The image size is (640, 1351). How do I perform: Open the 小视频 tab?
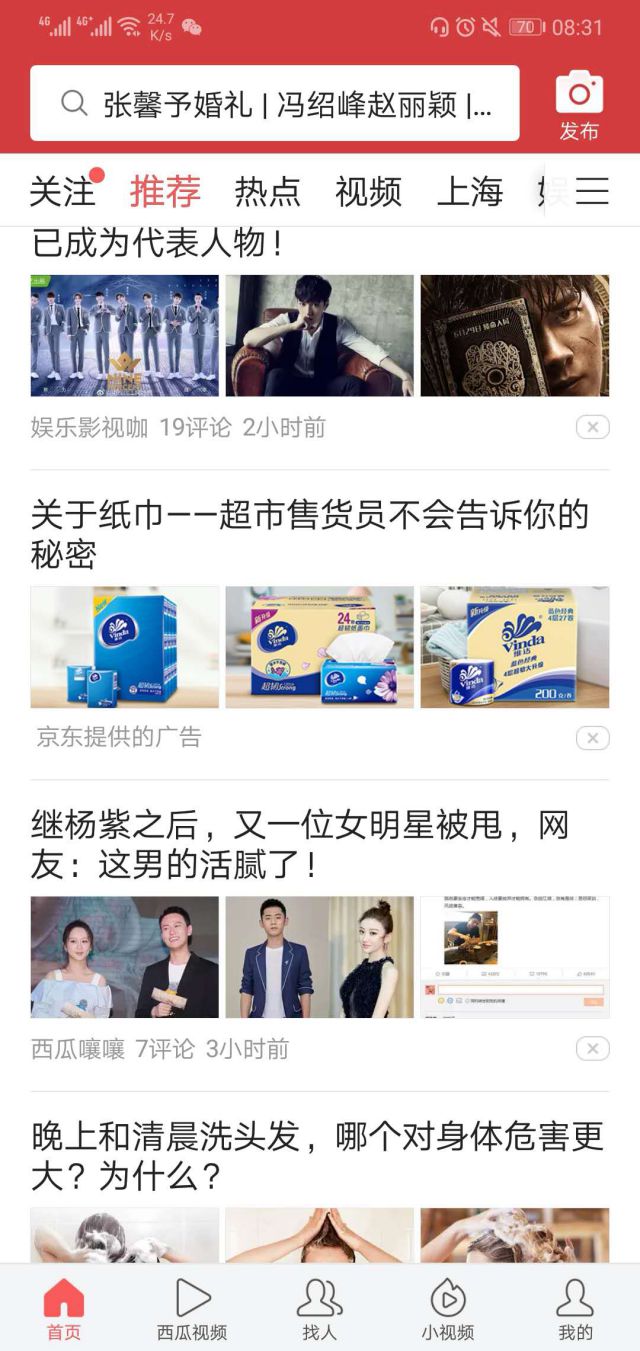pyautogui.click(x=447, y=1308)
